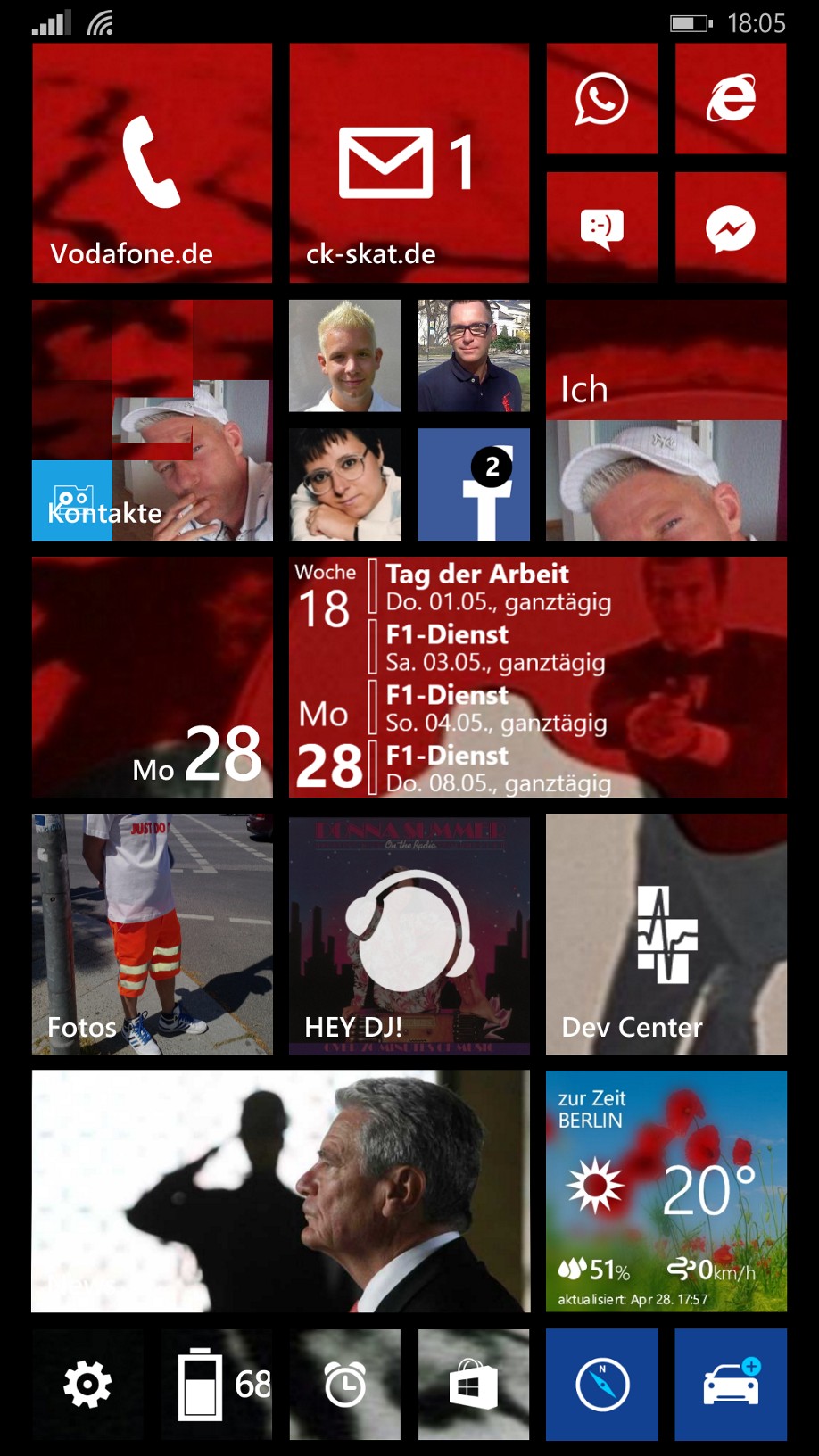Viewport: 819px width, 1456px height.
Task: Open the compass navigation tile
Action: point(602,1384)
